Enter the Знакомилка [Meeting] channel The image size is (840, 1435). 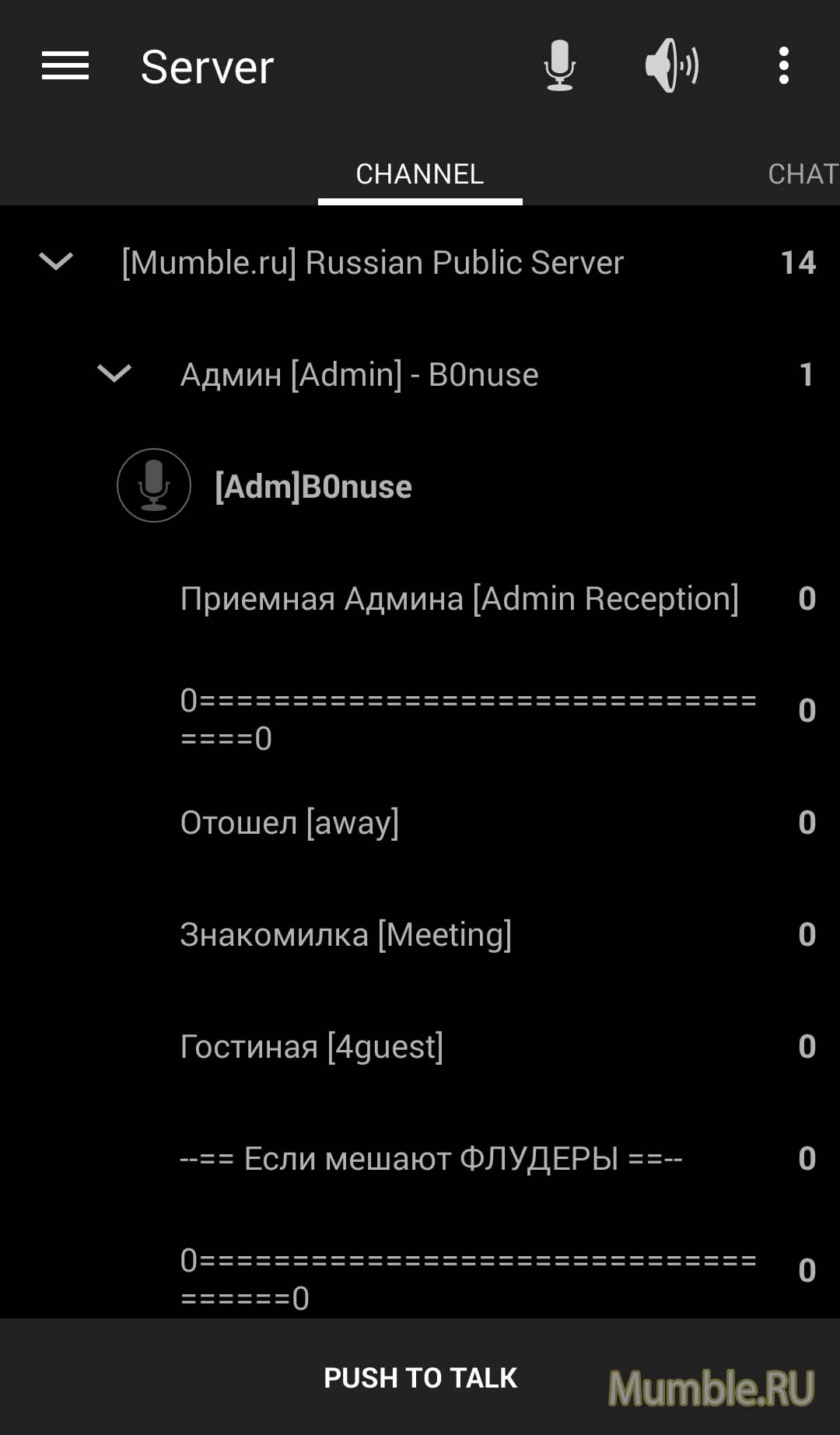click(346, 934)
